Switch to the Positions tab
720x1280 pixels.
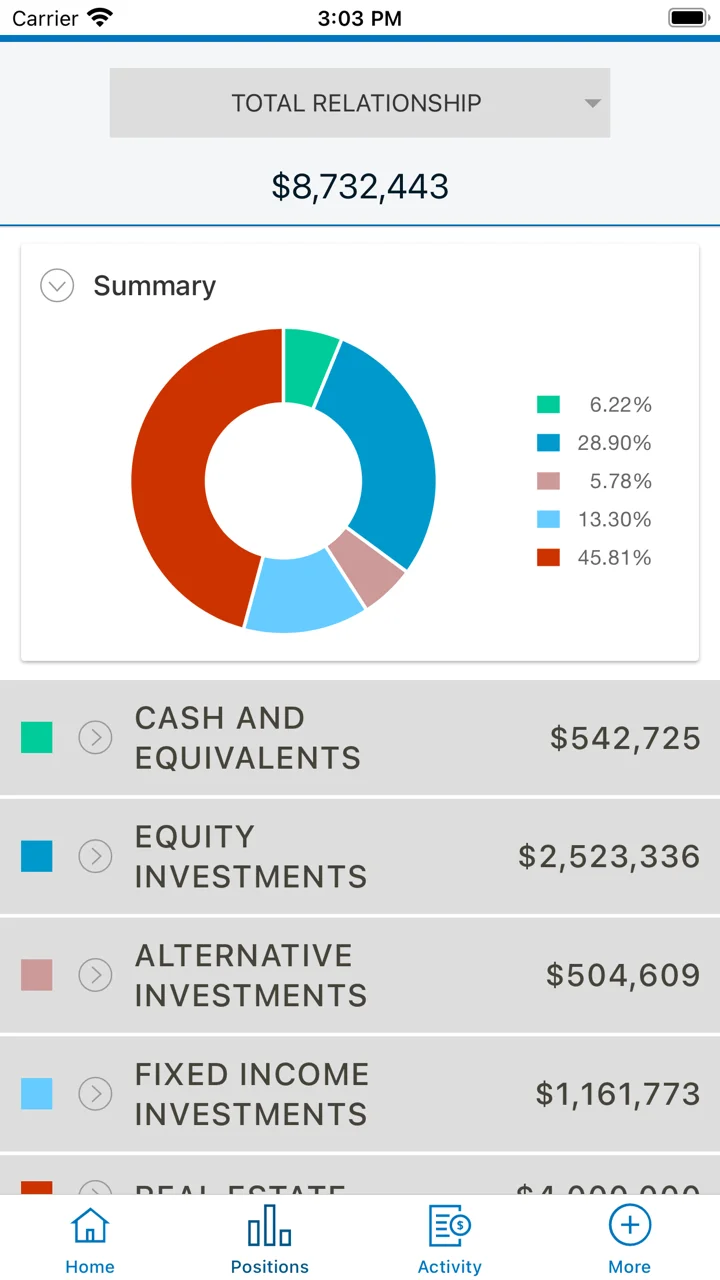pyautogui.click(x=270, y=1238)
